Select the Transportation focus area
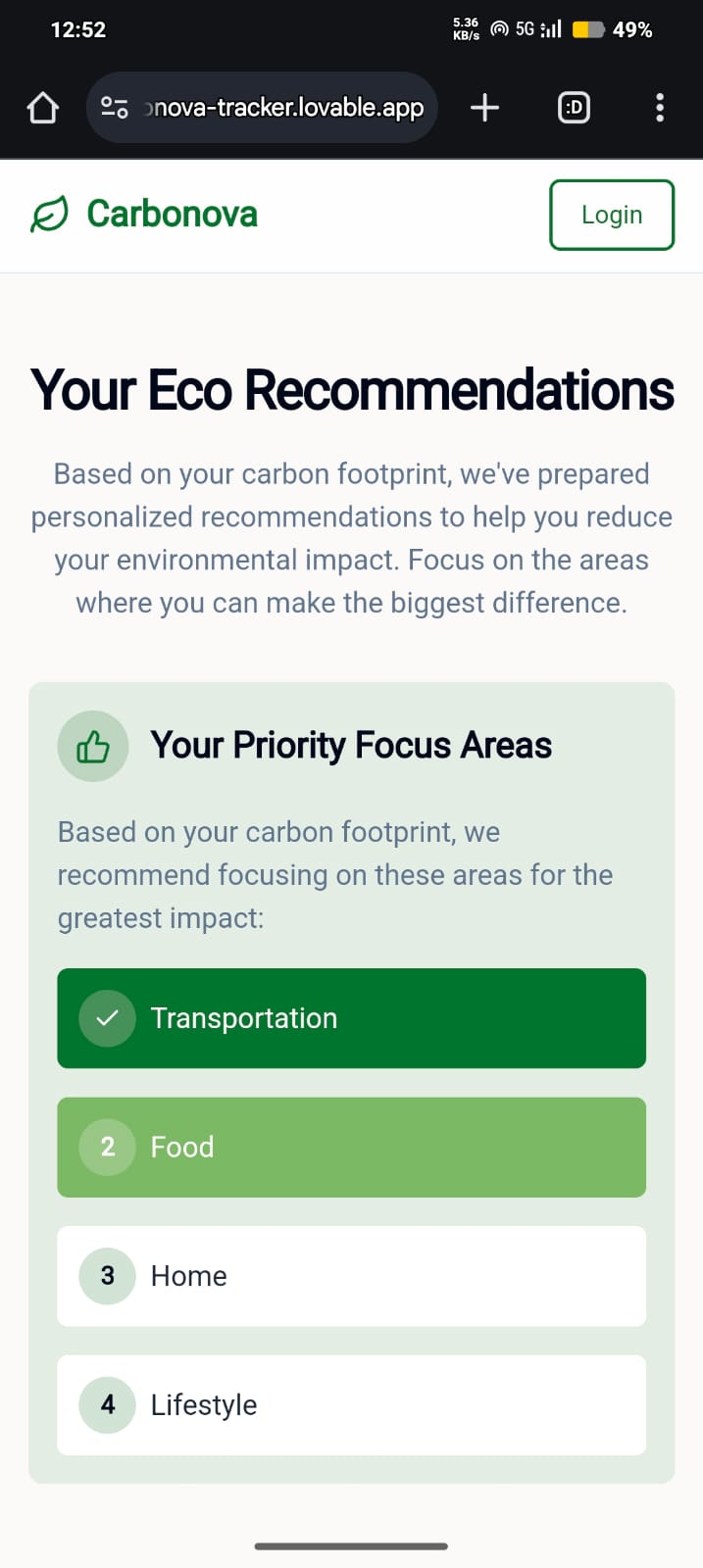 (x=352, y=1018)
